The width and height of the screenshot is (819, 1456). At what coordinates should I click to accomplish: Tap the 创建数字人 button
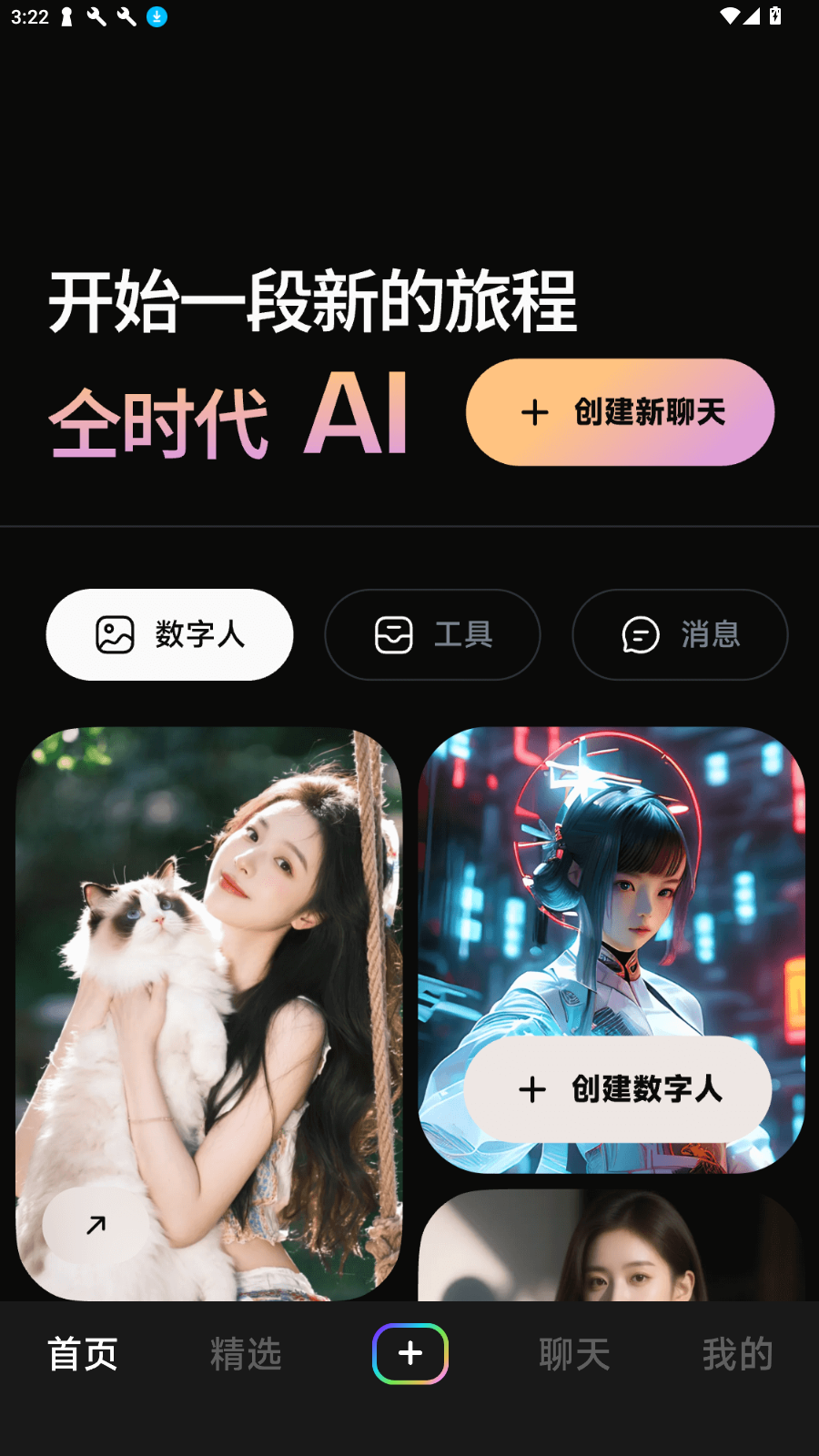(x=618, y=1089)
